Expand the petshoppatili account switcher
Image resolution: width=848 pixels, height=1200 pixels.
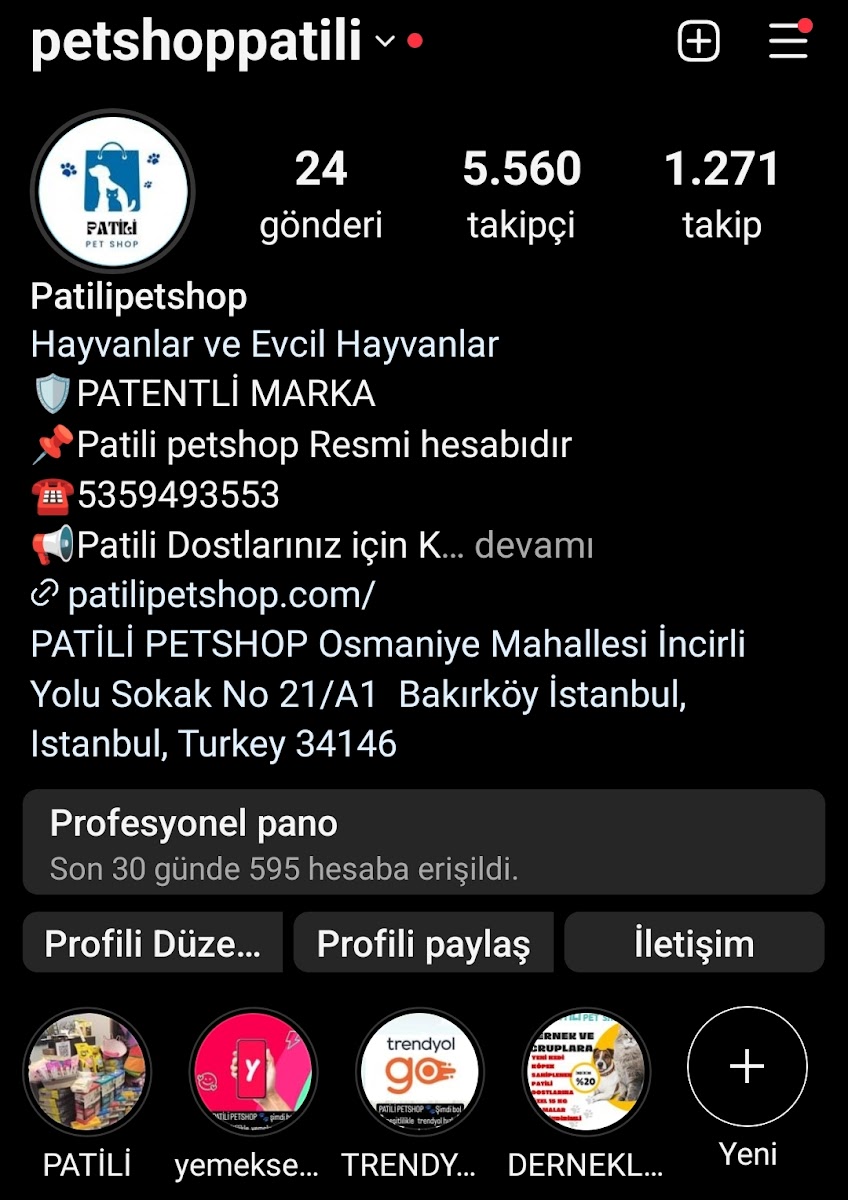coord(385,42)
